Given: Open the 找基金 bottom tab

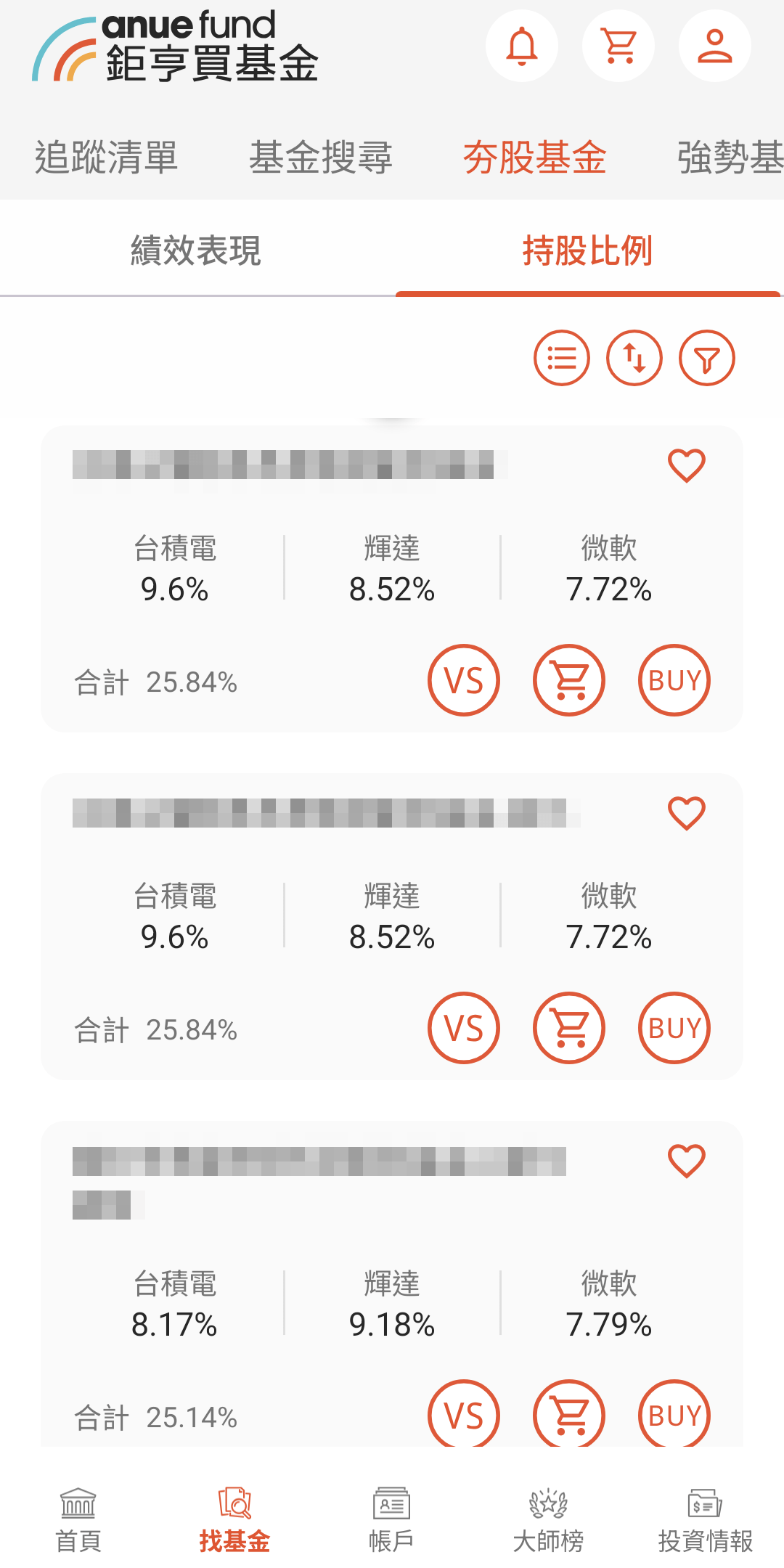Looking at the screenshot, I should coord(234,1519).
